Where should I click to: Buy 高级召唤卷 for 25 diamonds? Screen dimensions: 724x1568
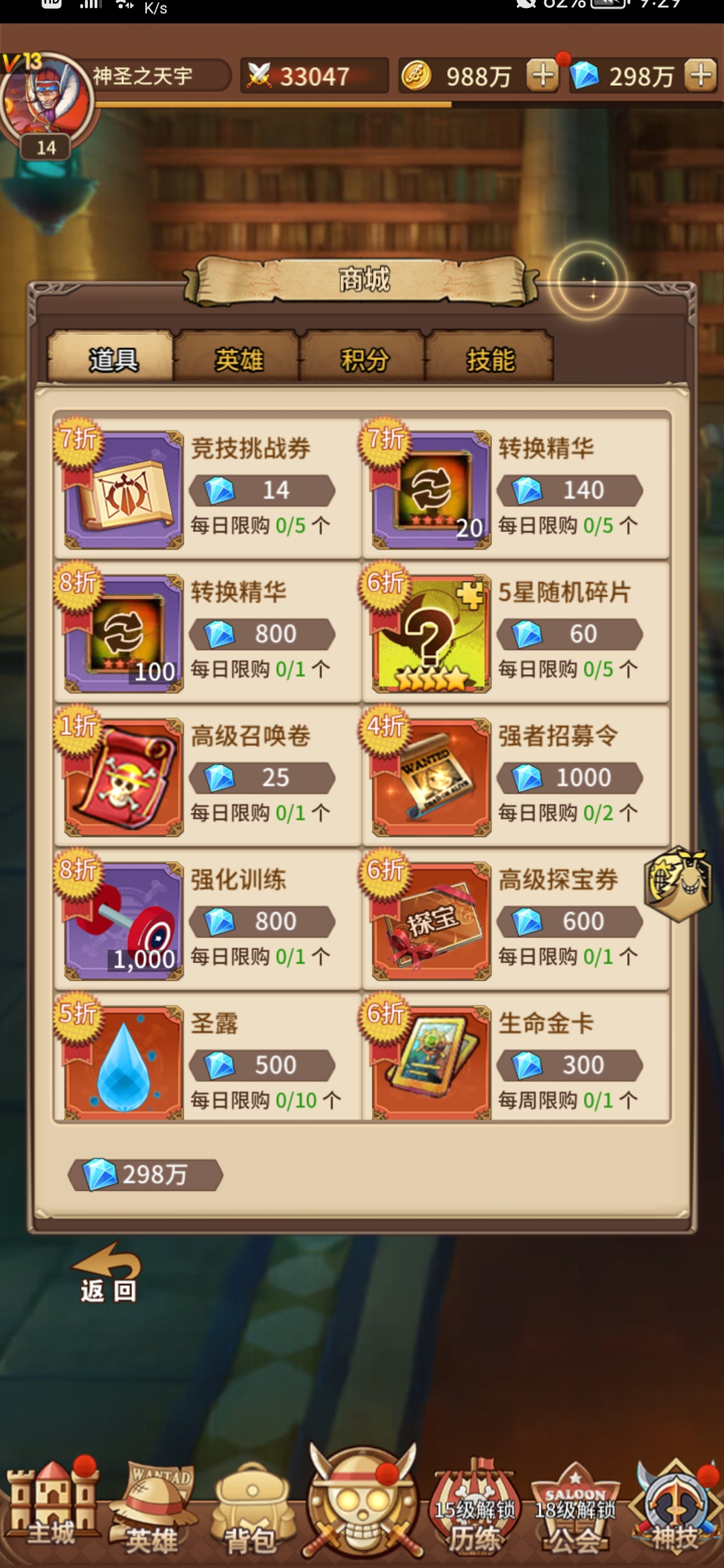point(262,777)
